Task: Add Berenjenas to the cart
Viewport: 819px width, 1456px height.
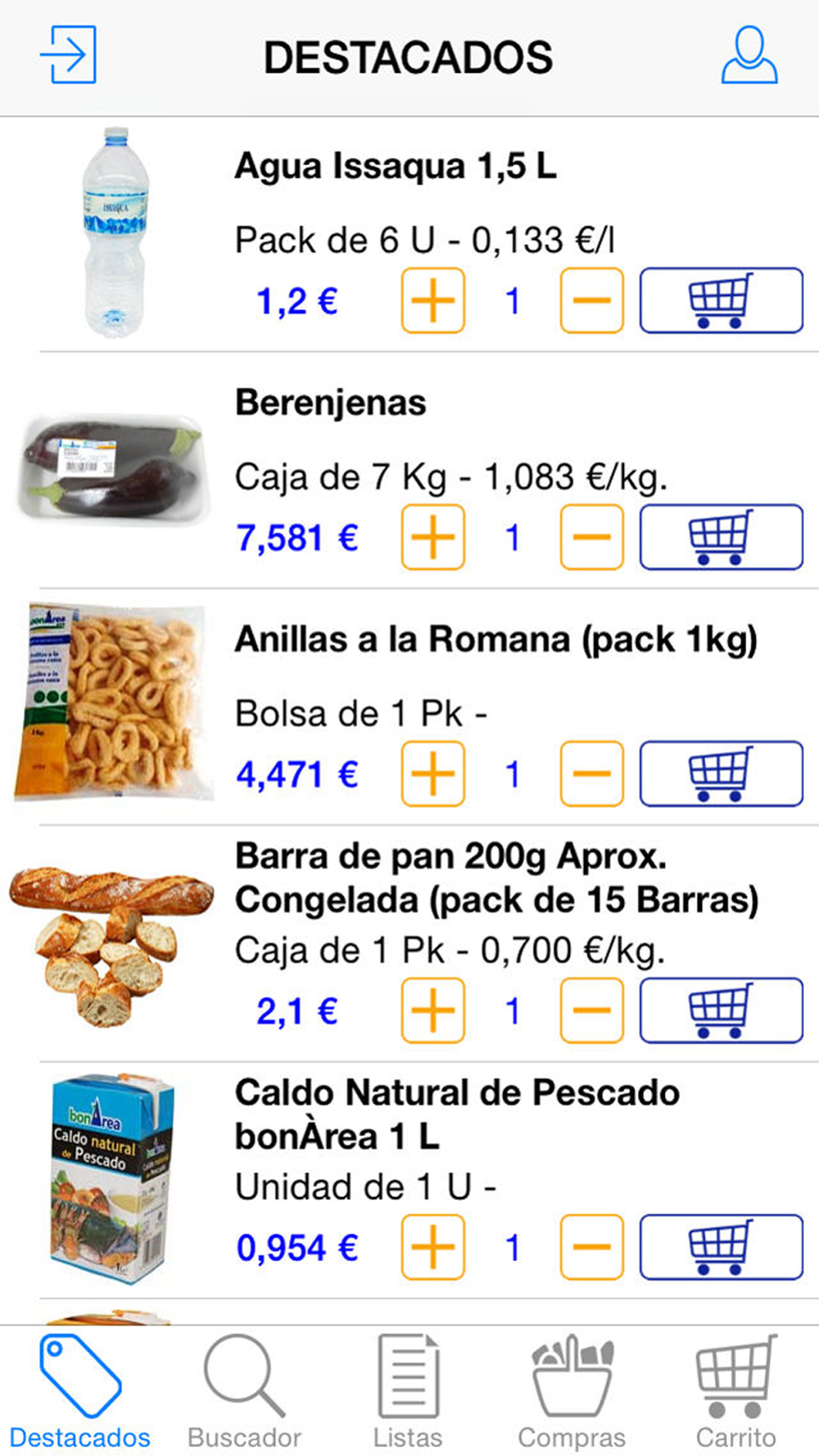Action: click(x=721, y=537)
